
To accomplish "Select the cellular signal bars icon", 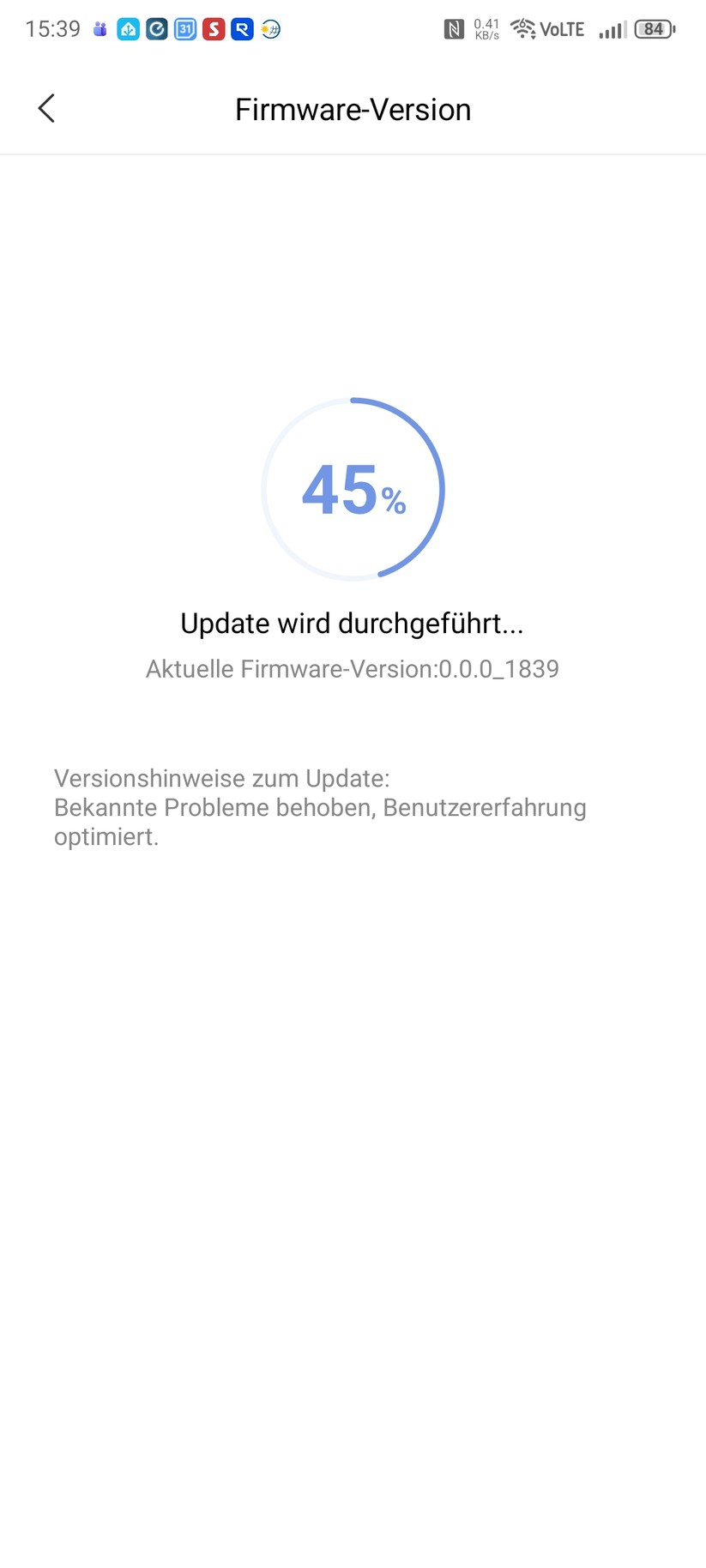I will [x=611, y=28].
